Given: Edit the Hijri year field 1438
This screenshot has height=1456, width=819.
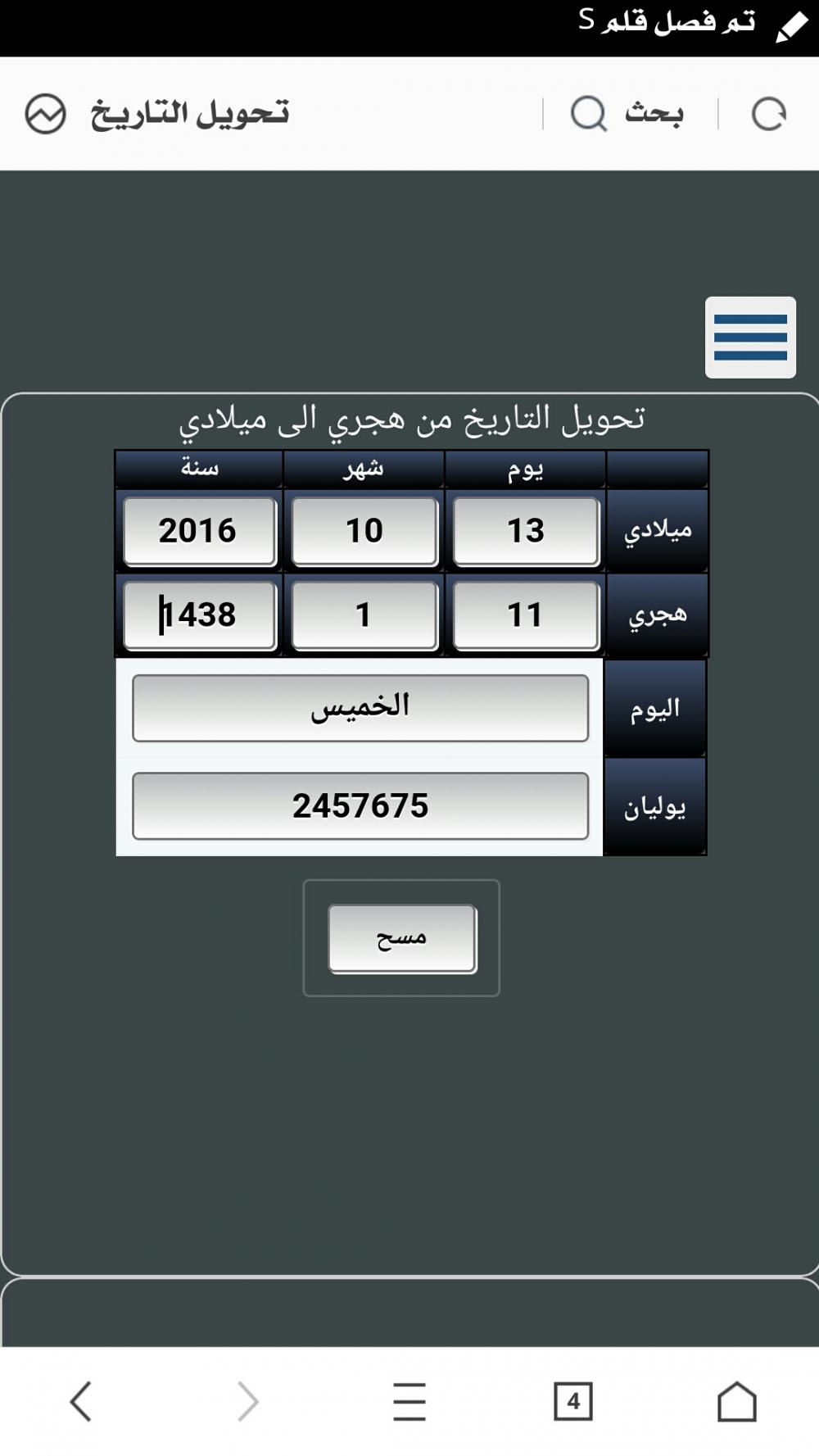Looking at the screenshot, I should 199,615.
